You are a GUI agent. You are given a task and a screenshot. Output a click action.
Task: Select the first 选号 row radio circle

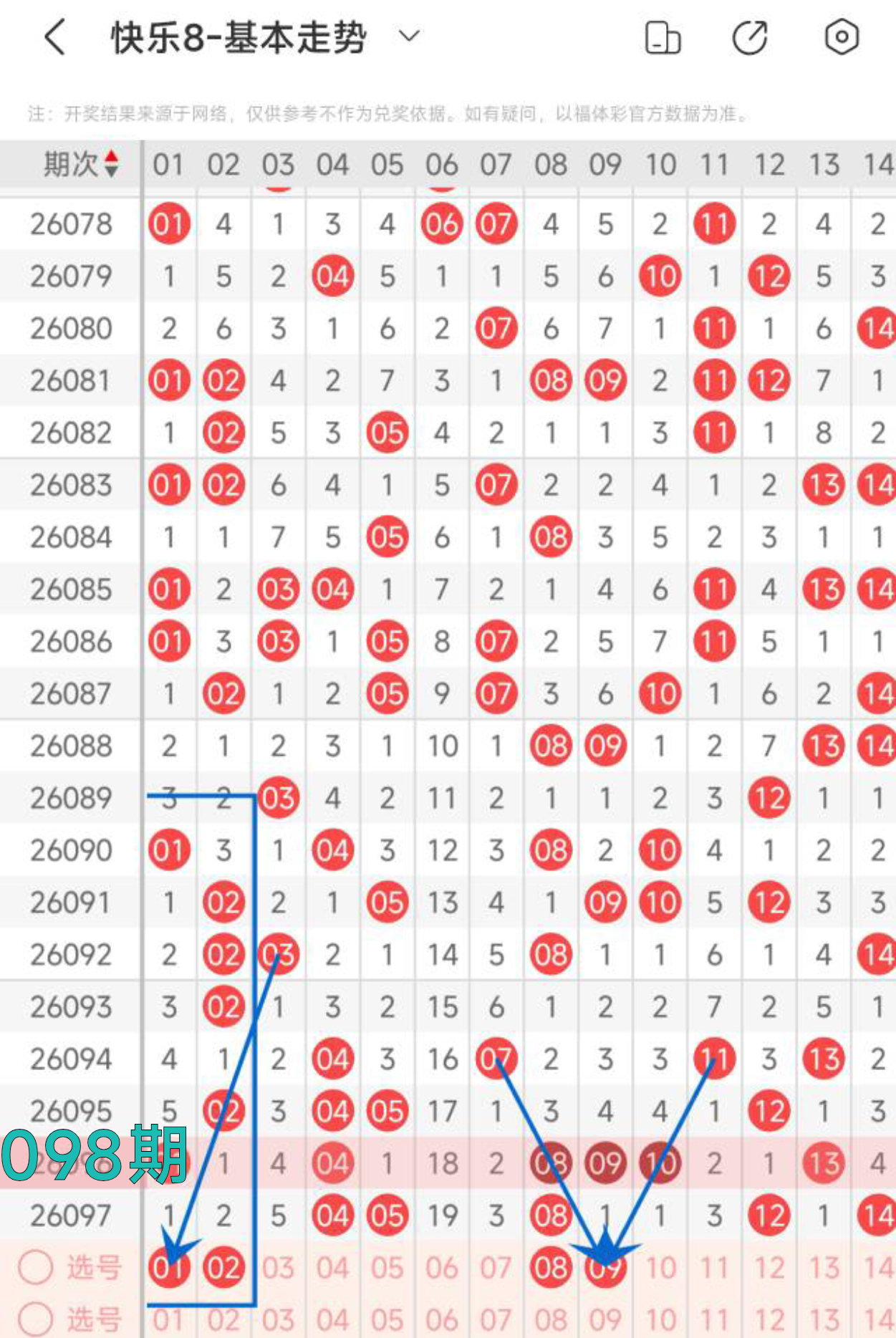(x=36, y=1267)
